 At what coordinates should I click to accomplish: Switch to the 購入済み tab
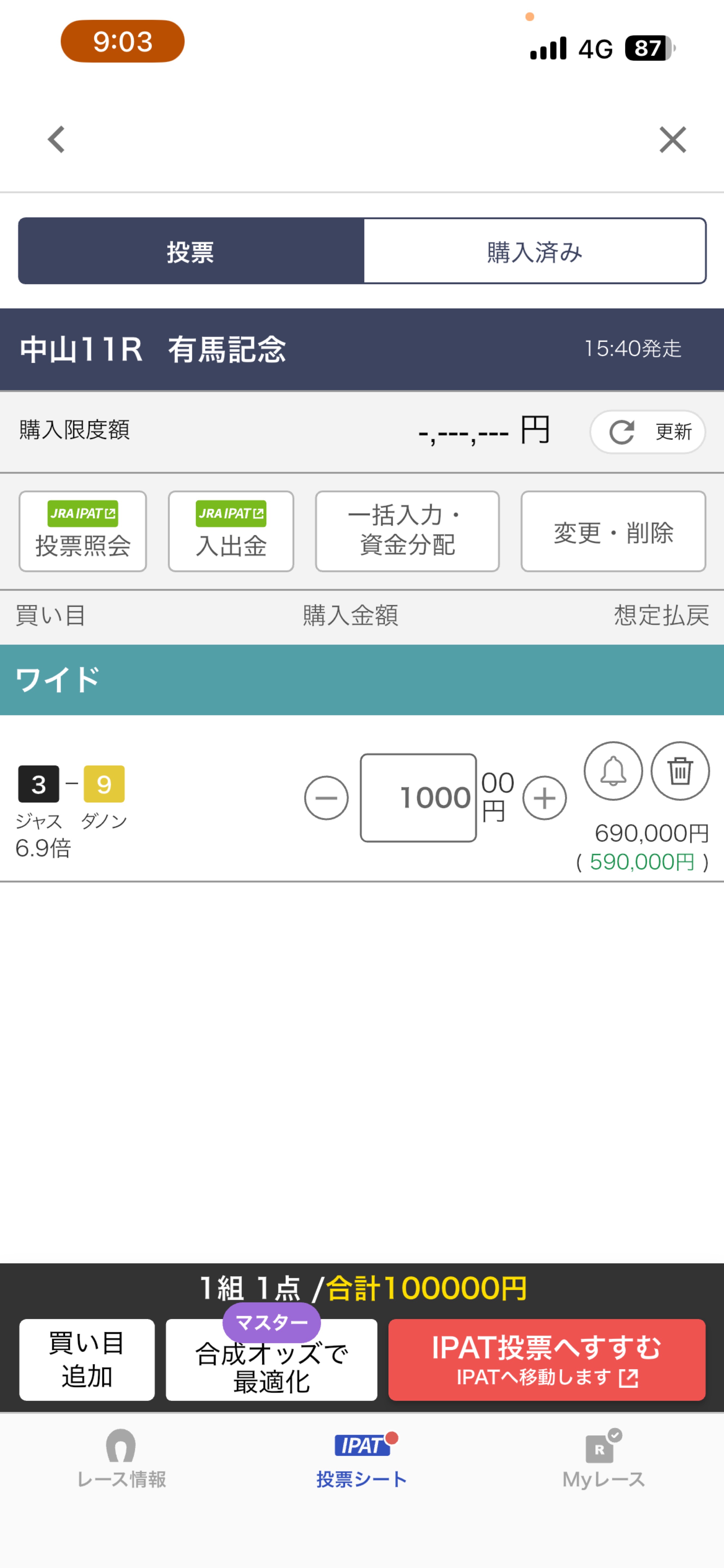point(535,251)
